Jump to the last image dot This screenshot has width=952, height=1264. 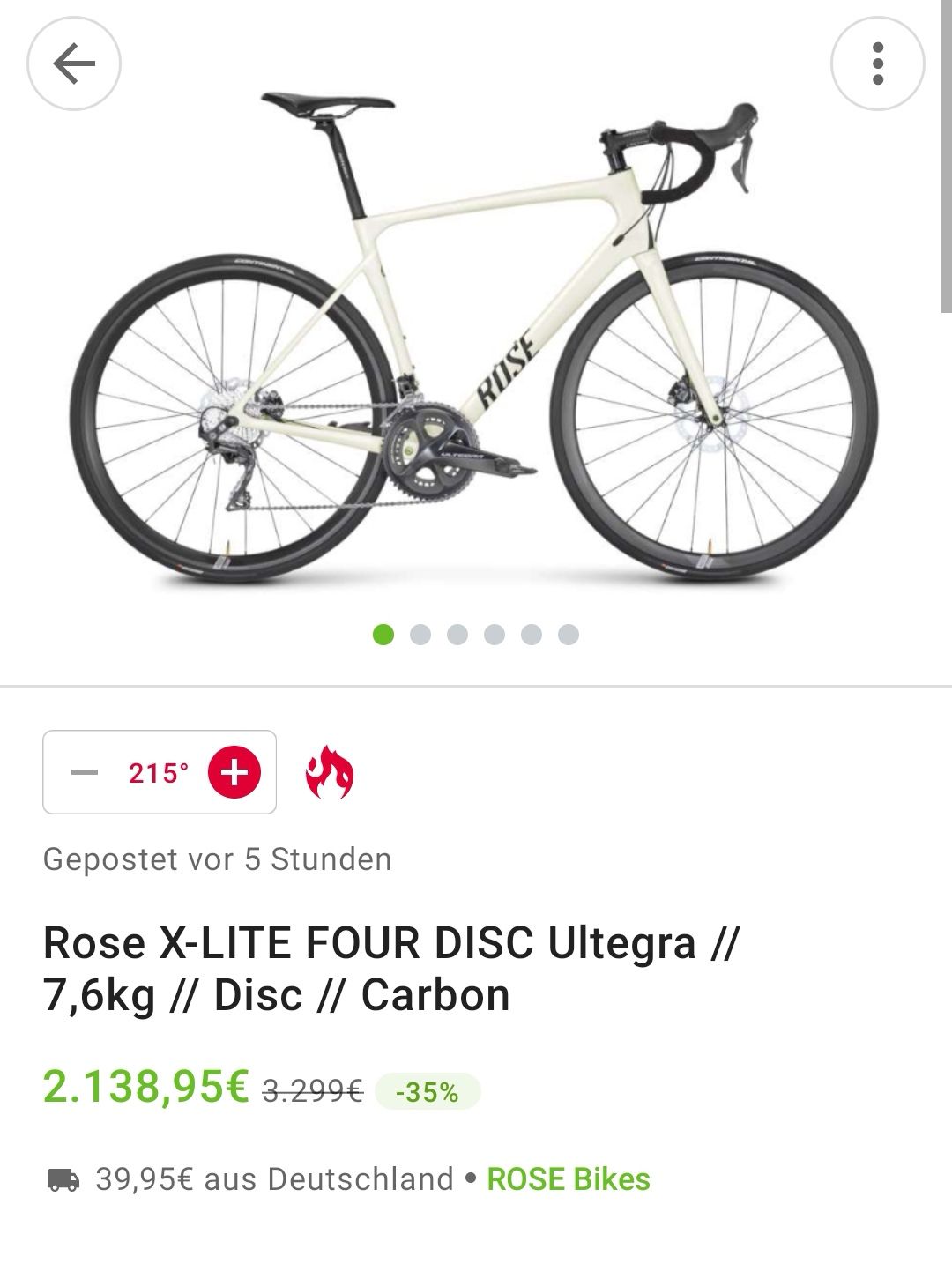(569, 635)
